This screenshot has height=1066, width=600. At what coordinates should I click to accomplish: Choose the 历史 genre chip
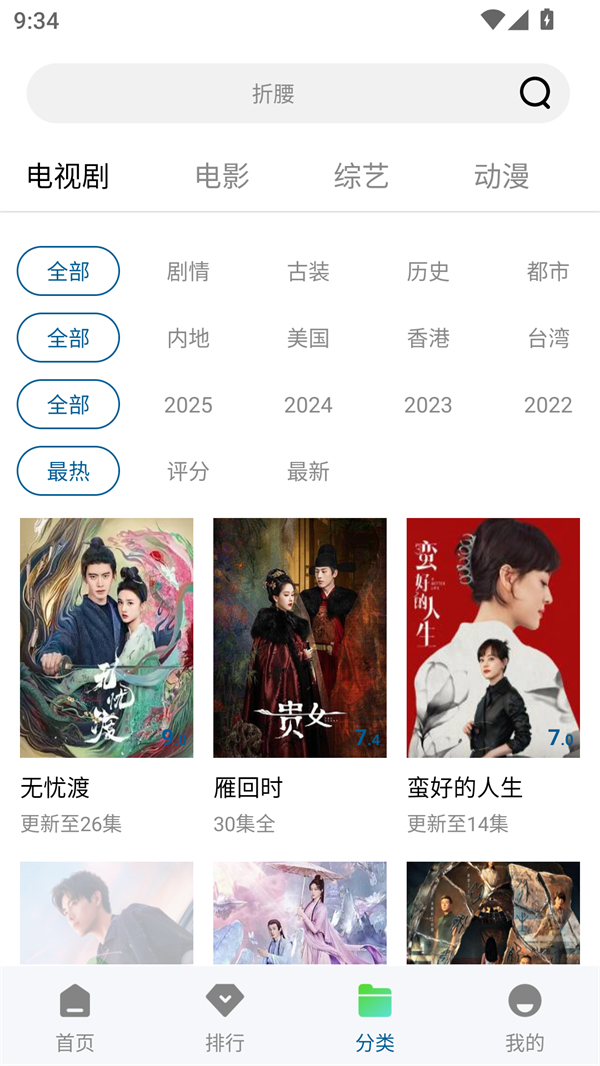coord(428,271)
